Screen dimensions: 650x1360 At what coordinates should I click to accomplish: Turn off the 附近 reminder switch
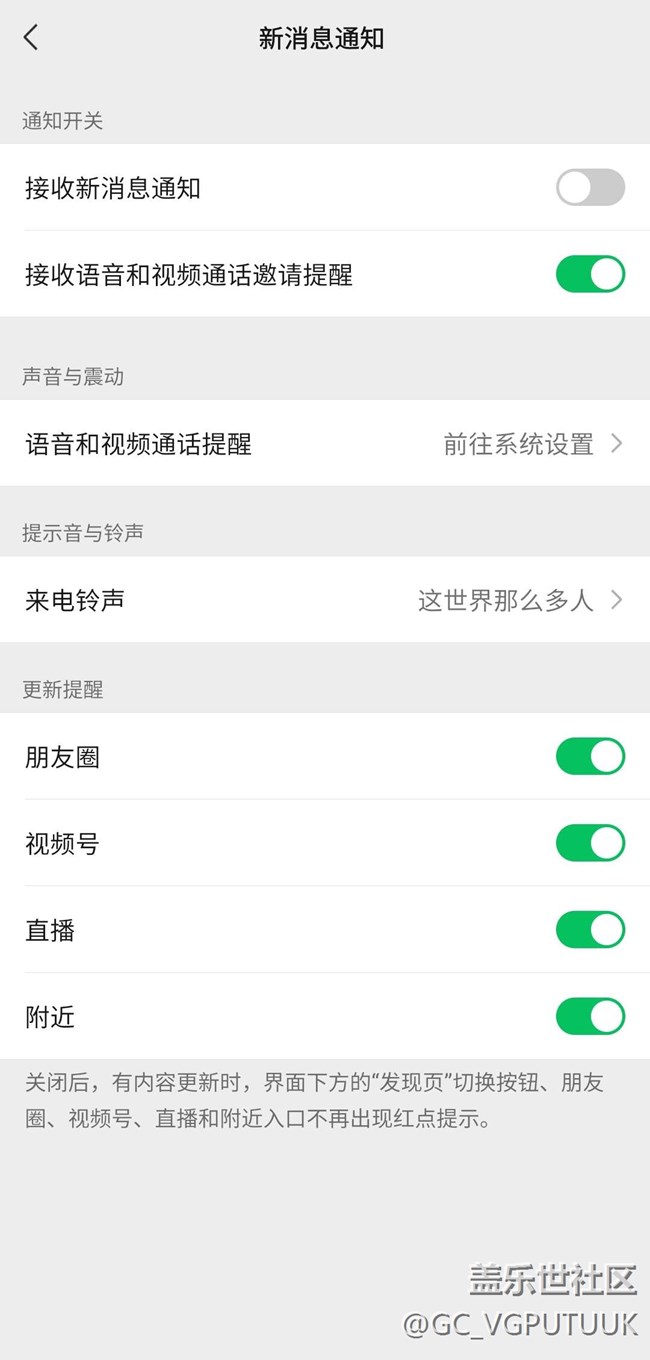[590, 1016]
